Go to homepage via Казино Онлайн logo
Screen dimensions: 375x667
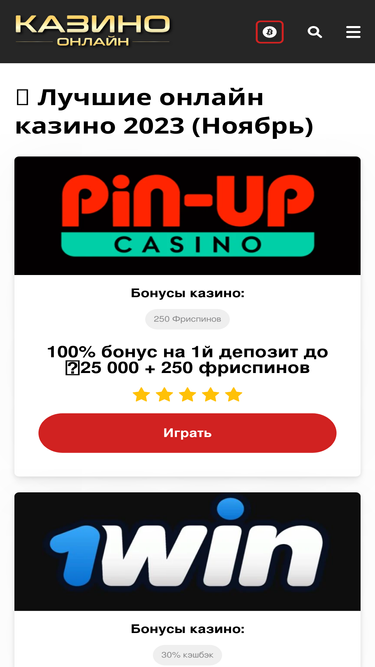[93, 31]
